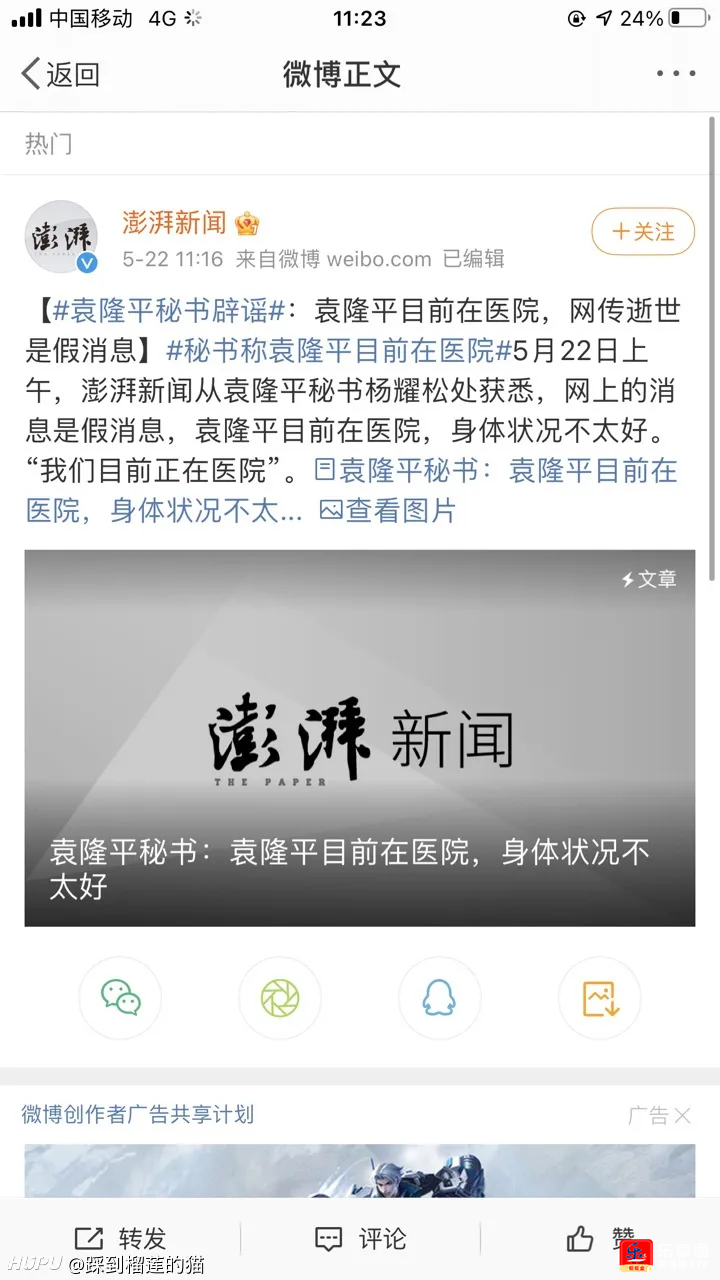Image resolution: width=720 pixels, height=1280 pixels.
Task: Open the #袁隆平秘书辟谣# hashtag
Action: [169, 311]
